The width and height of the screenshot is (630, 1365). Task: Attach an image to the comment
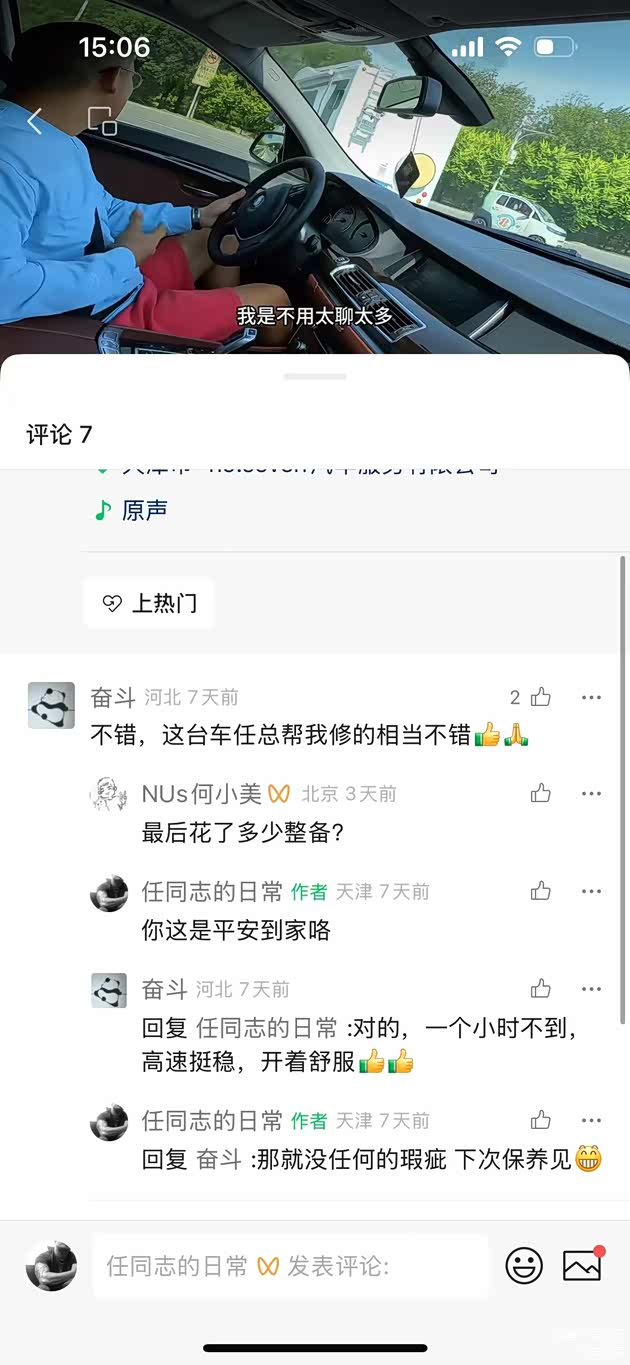click(583, 1266)
